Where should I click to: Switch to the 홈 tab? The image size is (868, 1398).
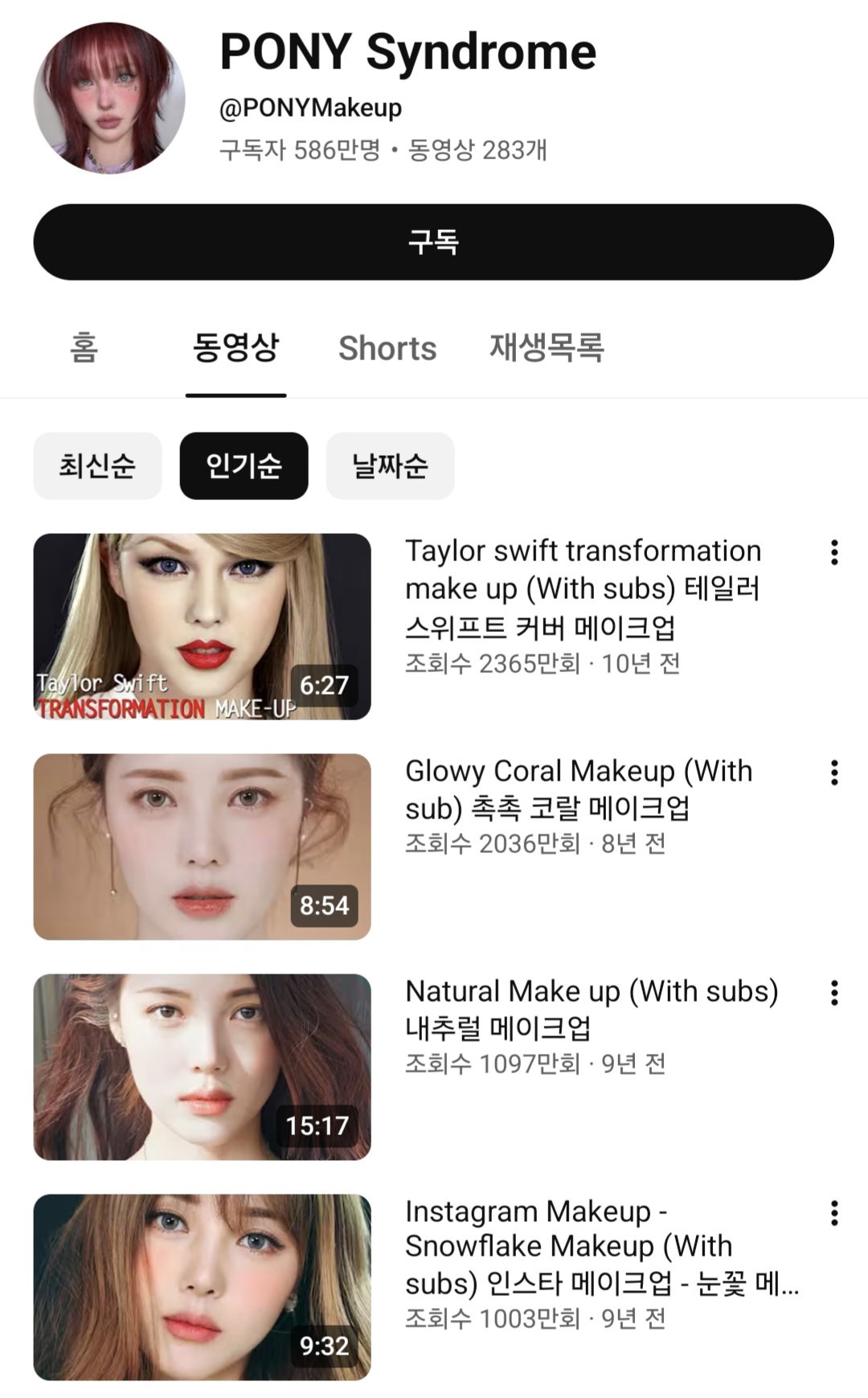[84, 348]
